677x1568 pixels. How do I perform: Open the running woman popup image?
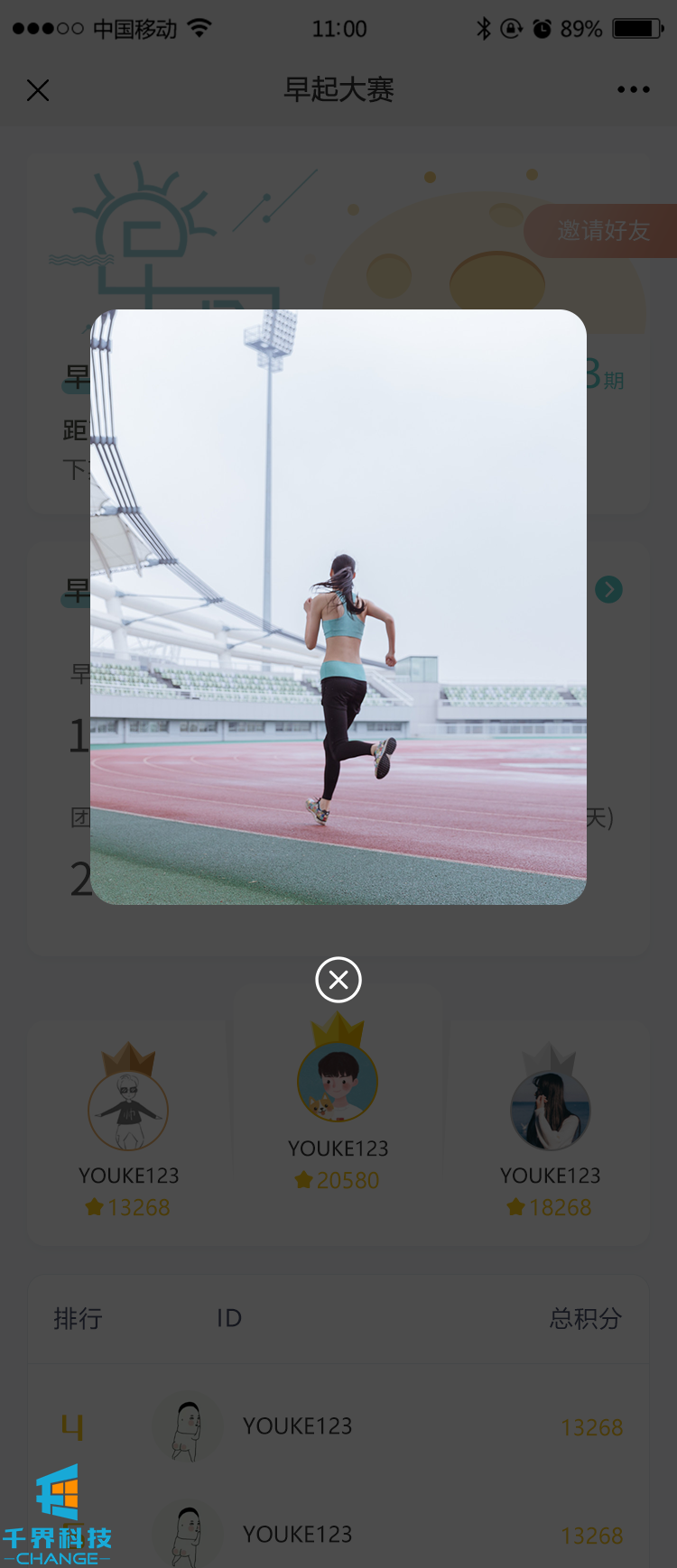338,606
